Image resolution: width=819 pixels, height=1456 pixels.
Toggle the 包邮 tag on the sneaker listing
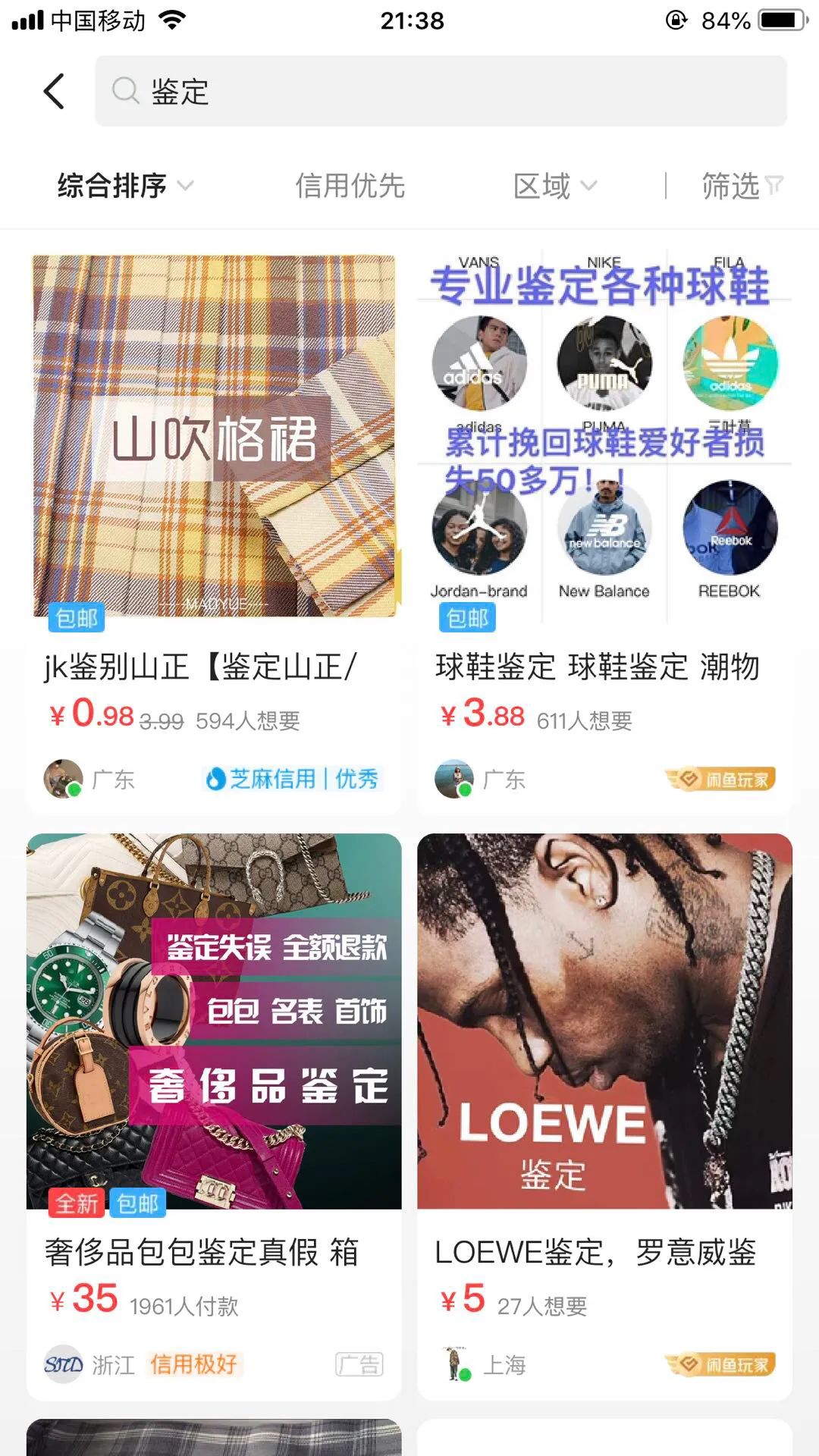pyautogui.click(x=467, y=618)
